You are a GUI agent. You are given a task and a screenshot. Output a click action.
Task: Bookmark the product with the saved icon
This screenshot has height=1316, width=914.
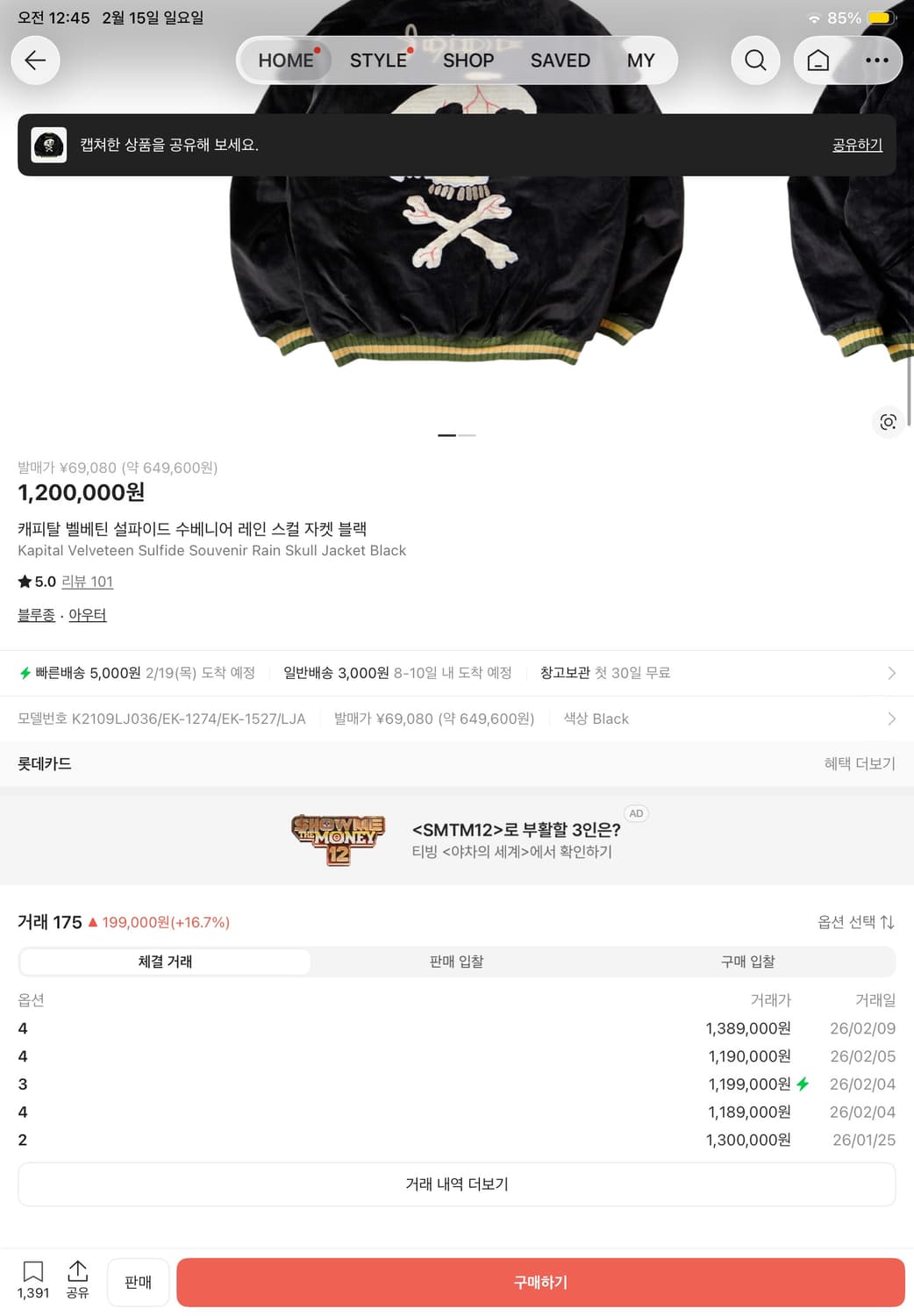click(32, 1272)
